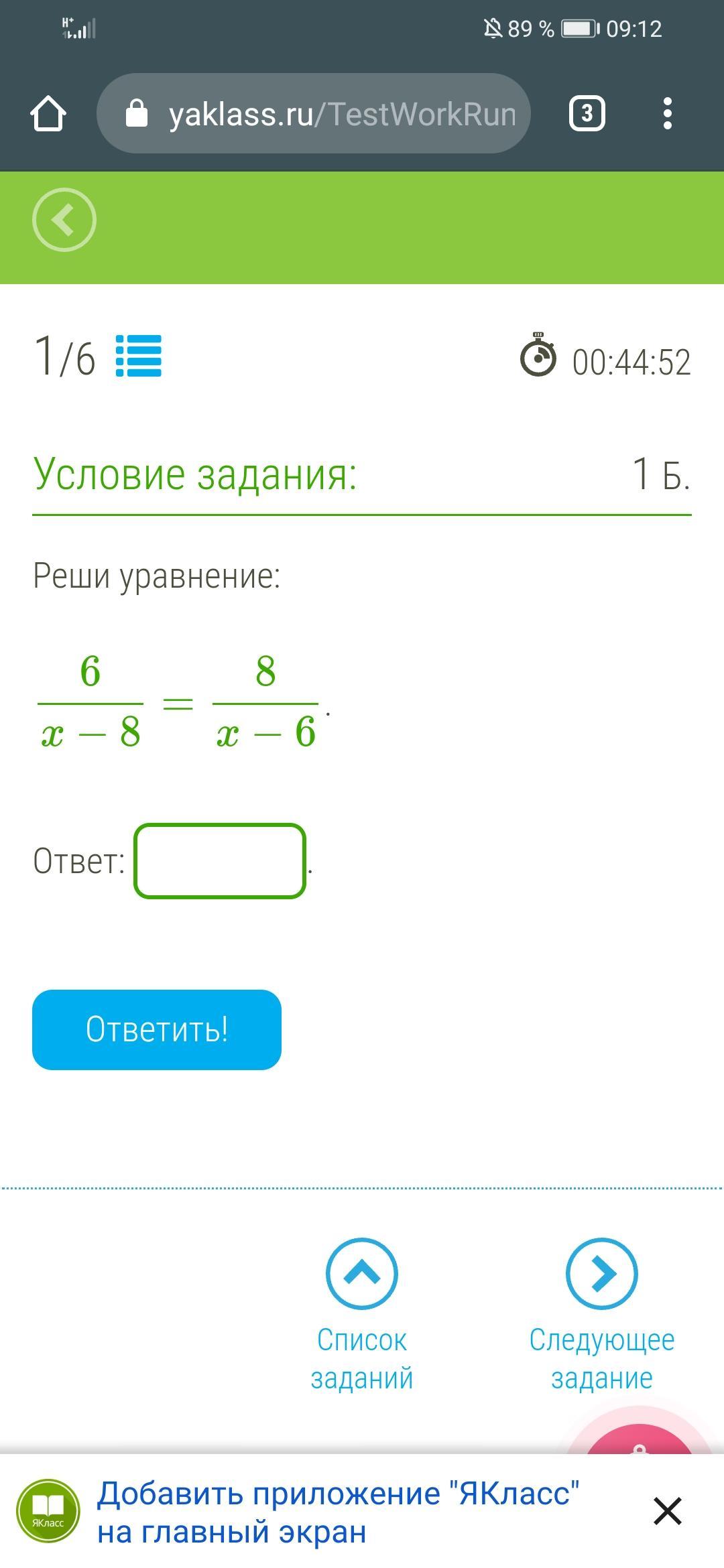Open Список заданий
The height and width of the screenshot is (1568, 724).
click(x=362, y=1313)
